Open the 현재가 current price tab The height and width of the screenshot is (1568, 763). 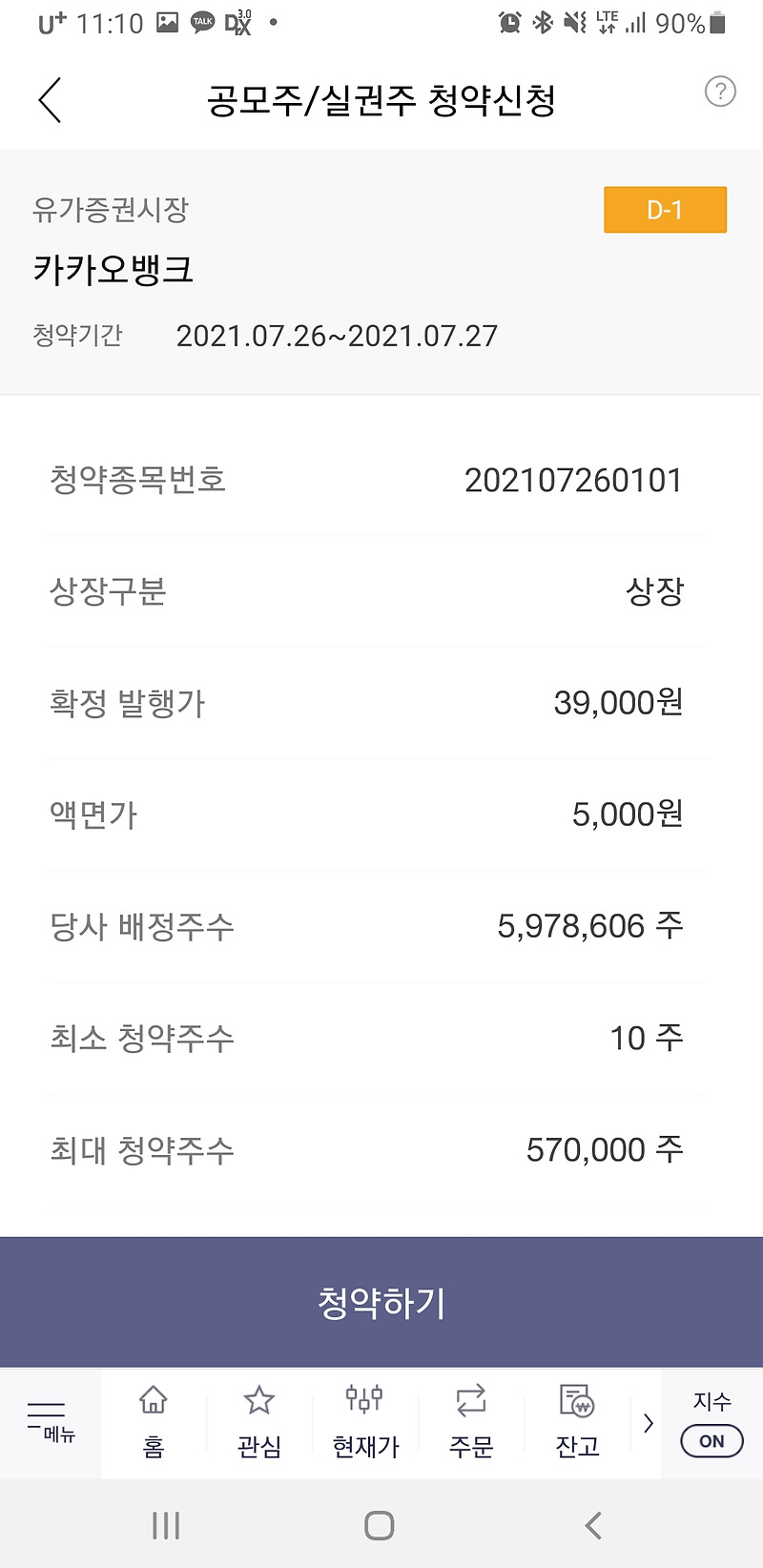pyautogui.click(x=365, y=1422)
